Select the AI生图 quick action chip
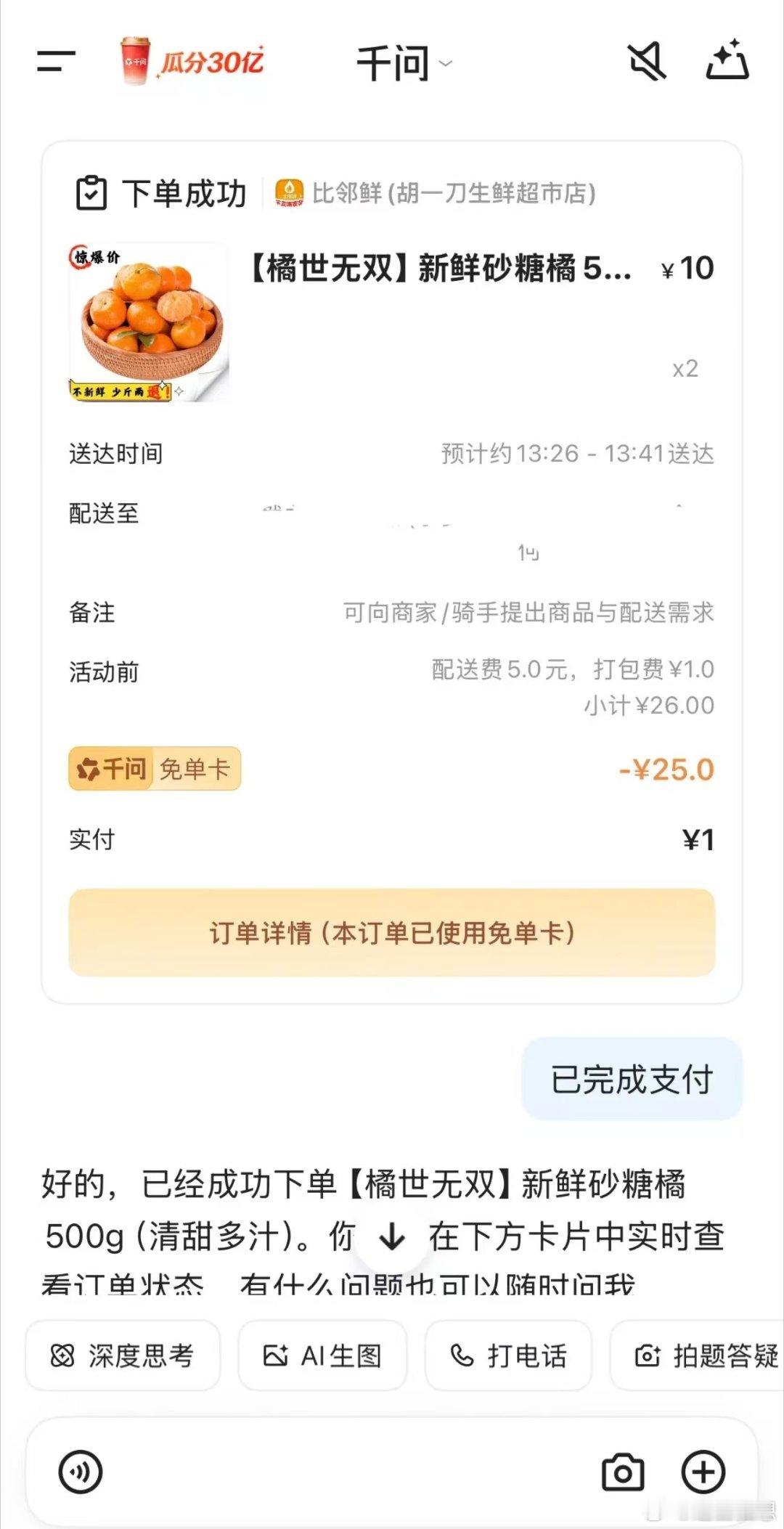Viewport: 784px width, 1529px height. tap(322, 1355)
